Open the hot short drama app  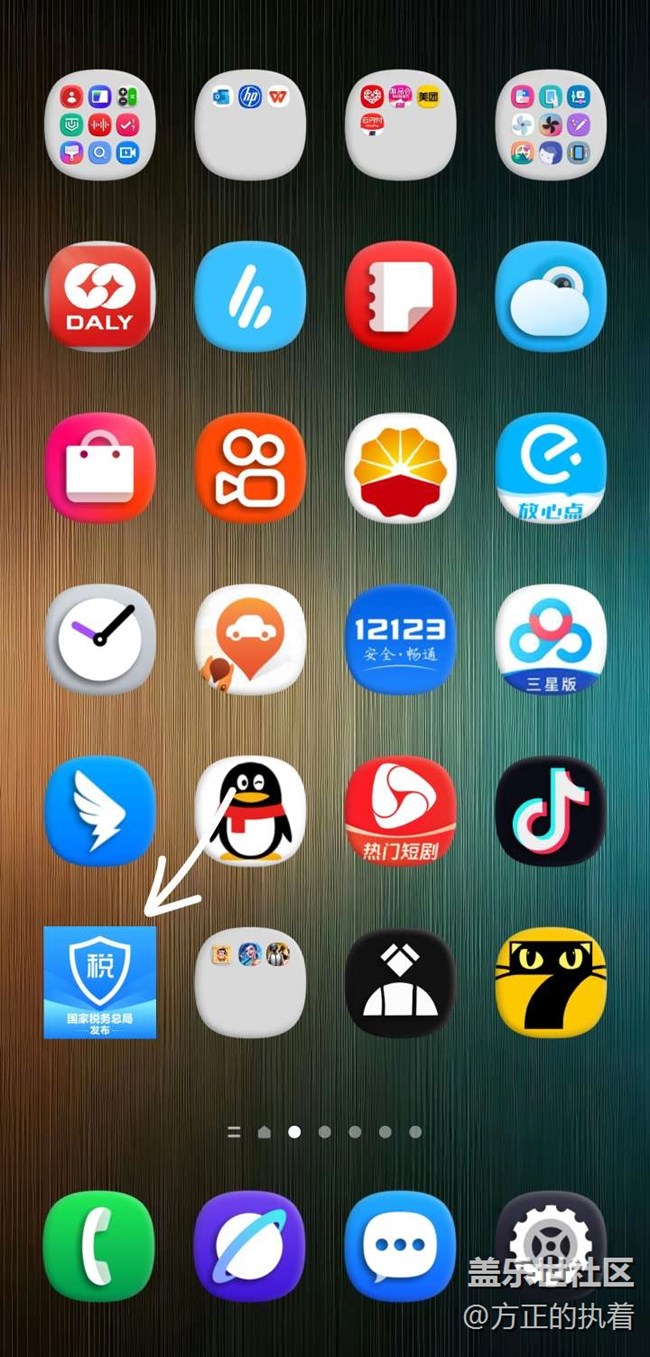pyautogui.click(x=400, y=811)
